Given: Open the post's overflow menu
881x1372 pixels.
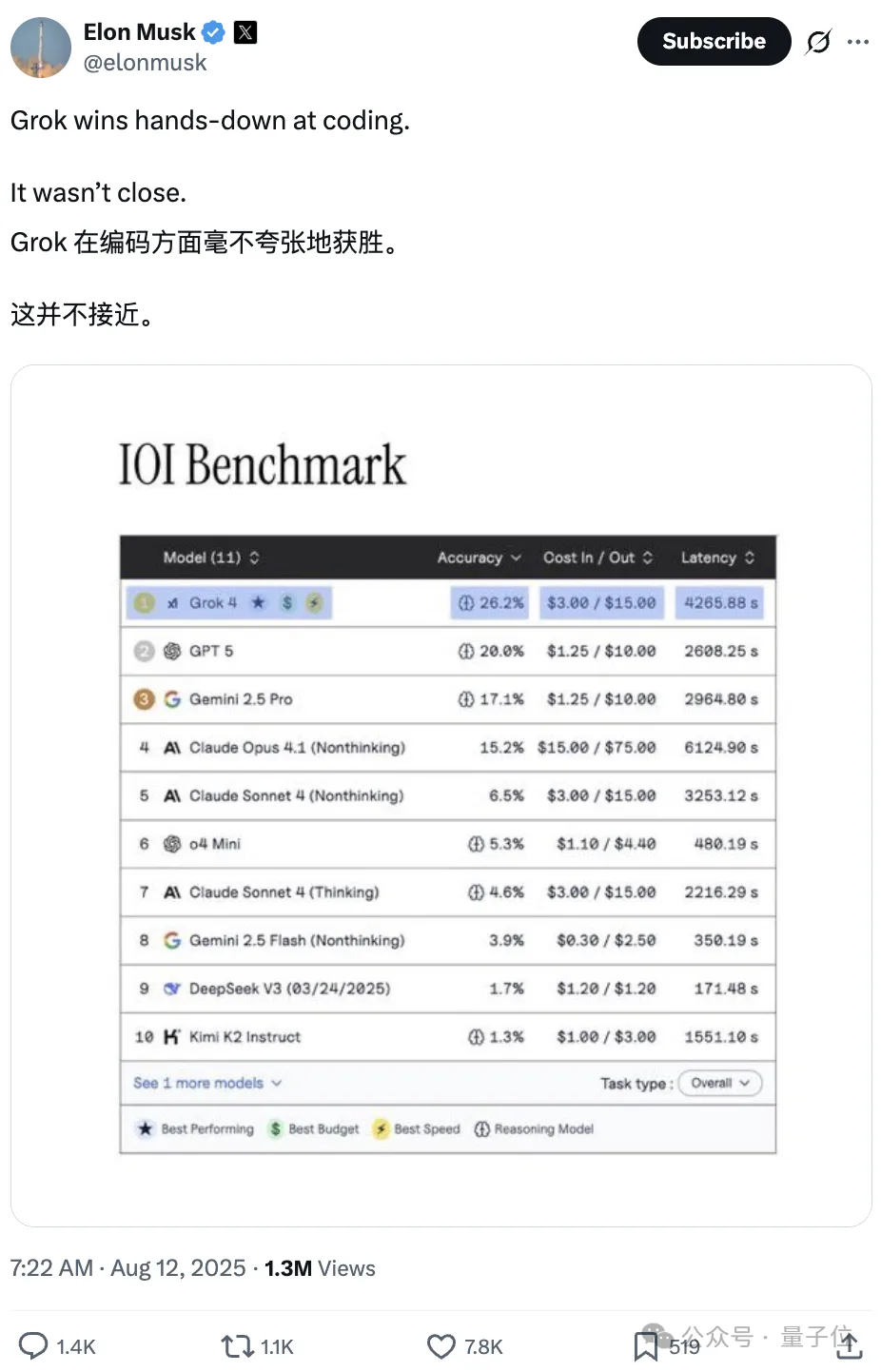Looking at the screenshot, I should click(858, 42).
